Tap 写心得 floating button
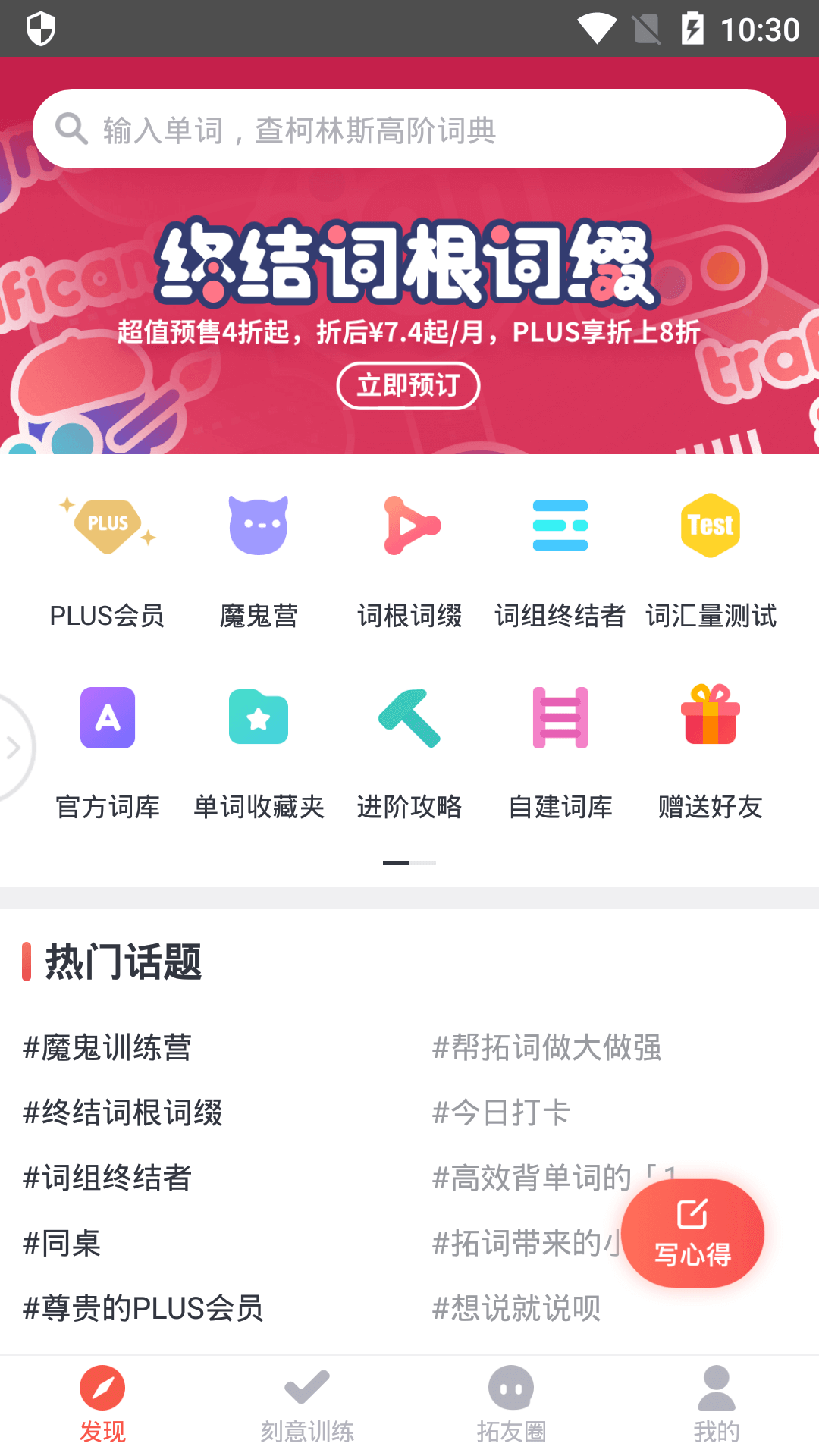819x1456 pixels. pyautogui.click(x=692, y=1233)
